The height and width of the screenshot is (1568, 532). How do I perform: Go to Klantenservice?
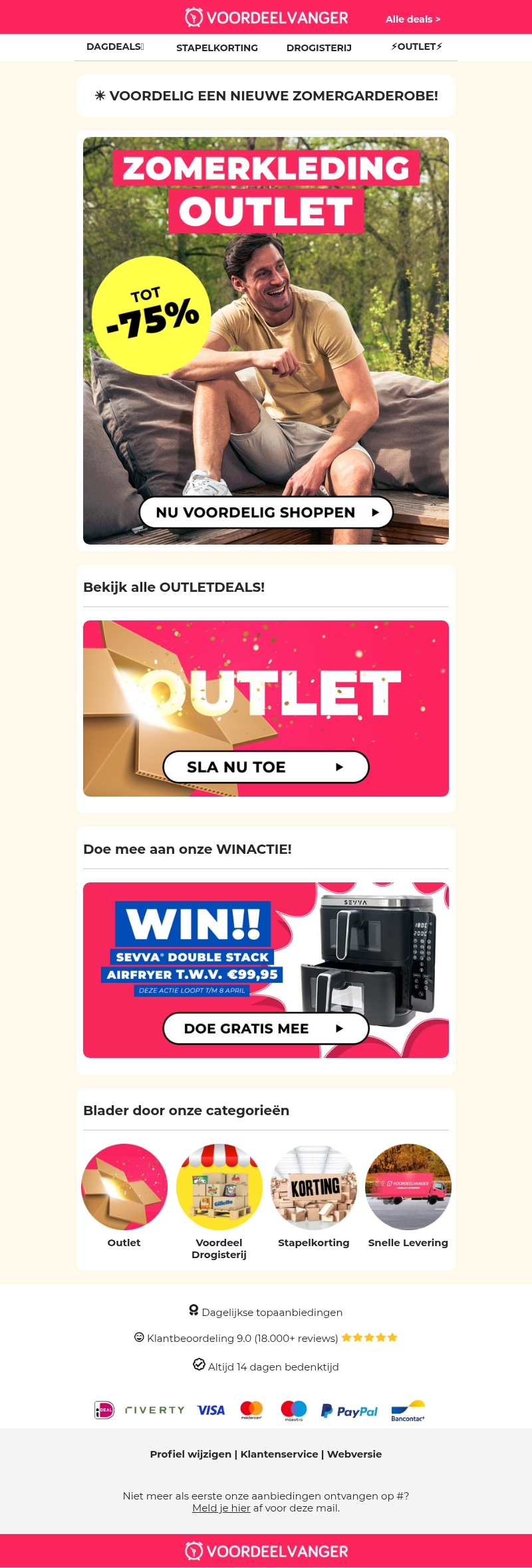[279, 1454]
